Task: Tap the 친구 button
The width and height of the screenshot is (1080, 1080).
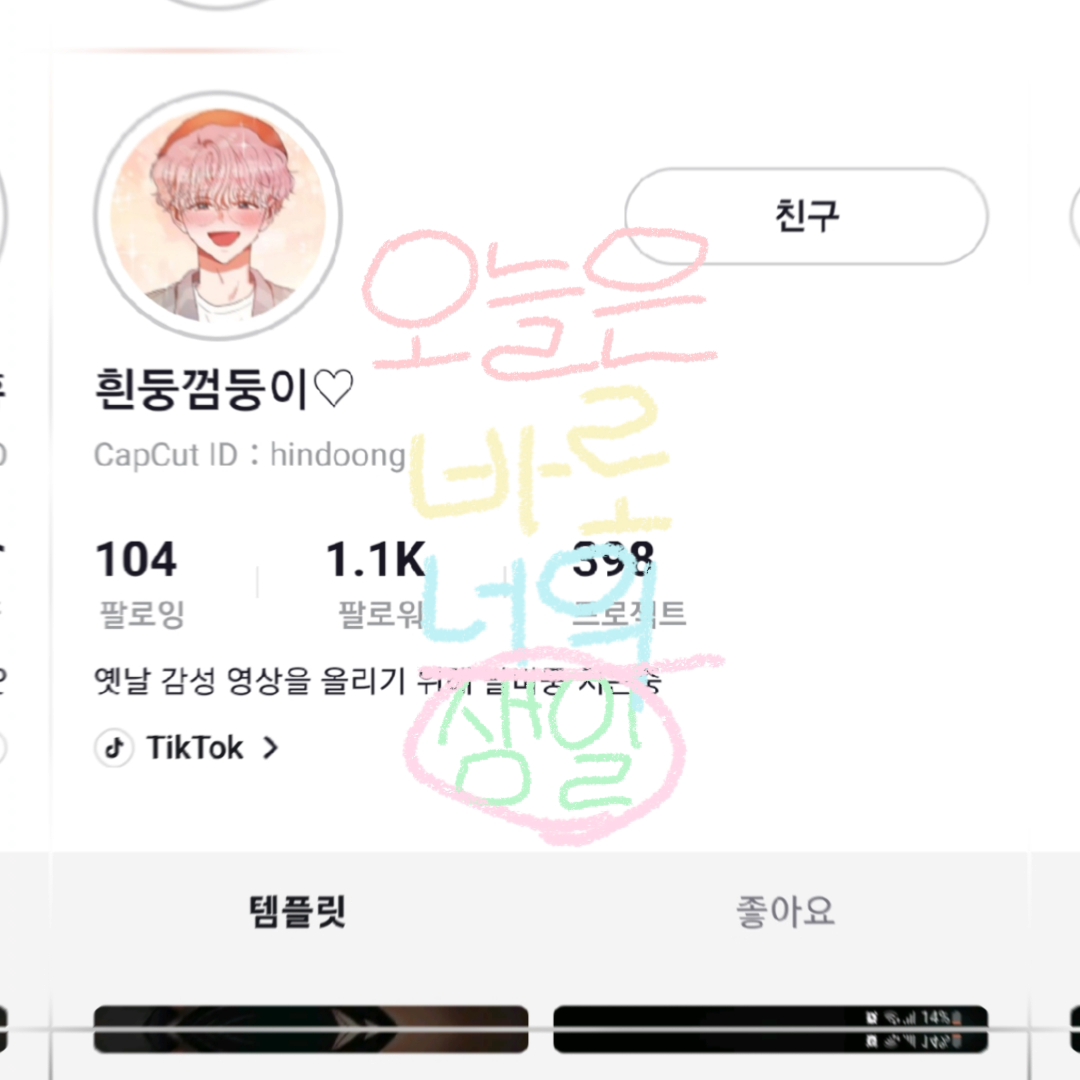Action: coord(806,216)
